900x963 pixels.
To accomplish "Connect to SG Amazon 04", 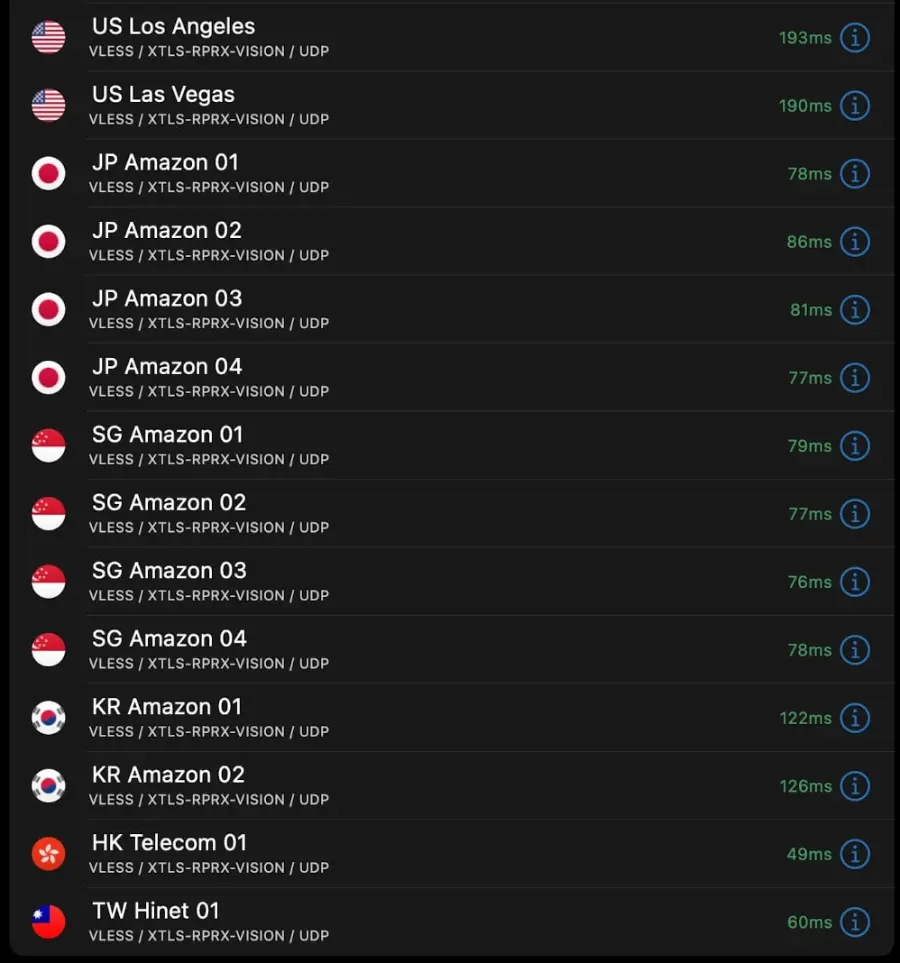I will tap(400, 649).
